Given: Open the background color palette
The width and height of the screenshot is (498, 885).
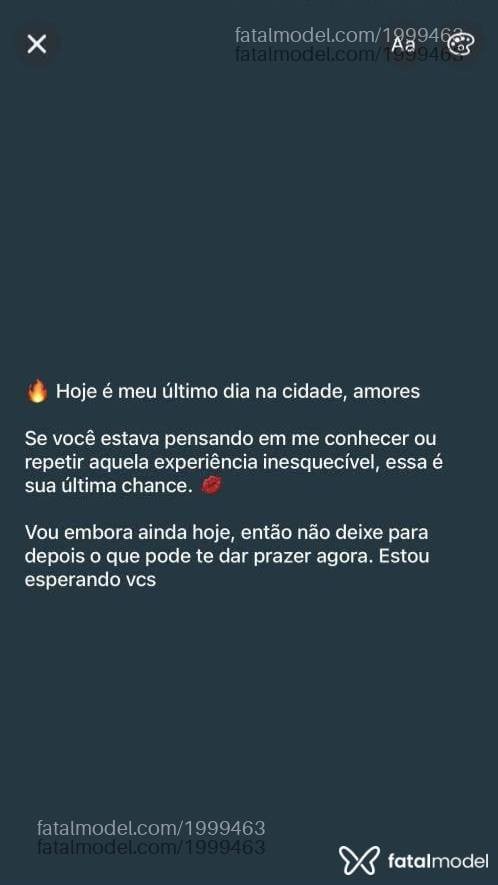Looking at the screenshot, I should (461, 44).
